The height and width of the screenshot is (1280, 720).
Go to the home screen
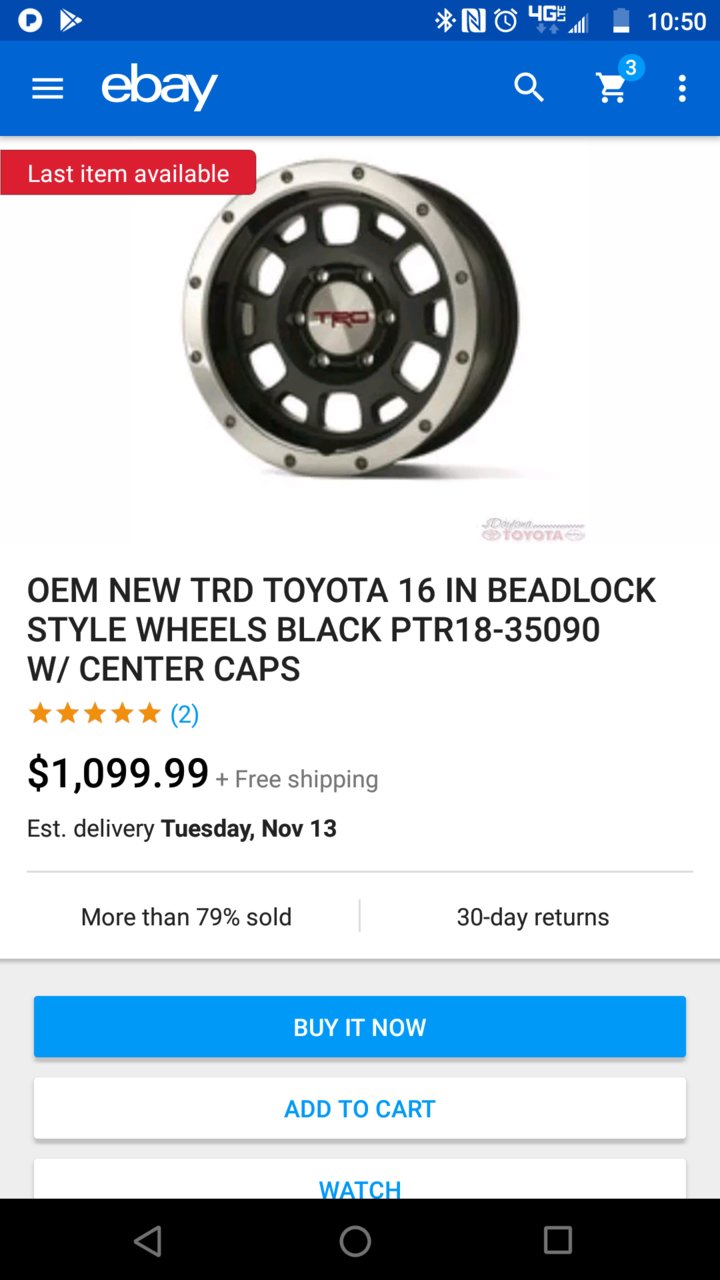(x=355, y=1241)
